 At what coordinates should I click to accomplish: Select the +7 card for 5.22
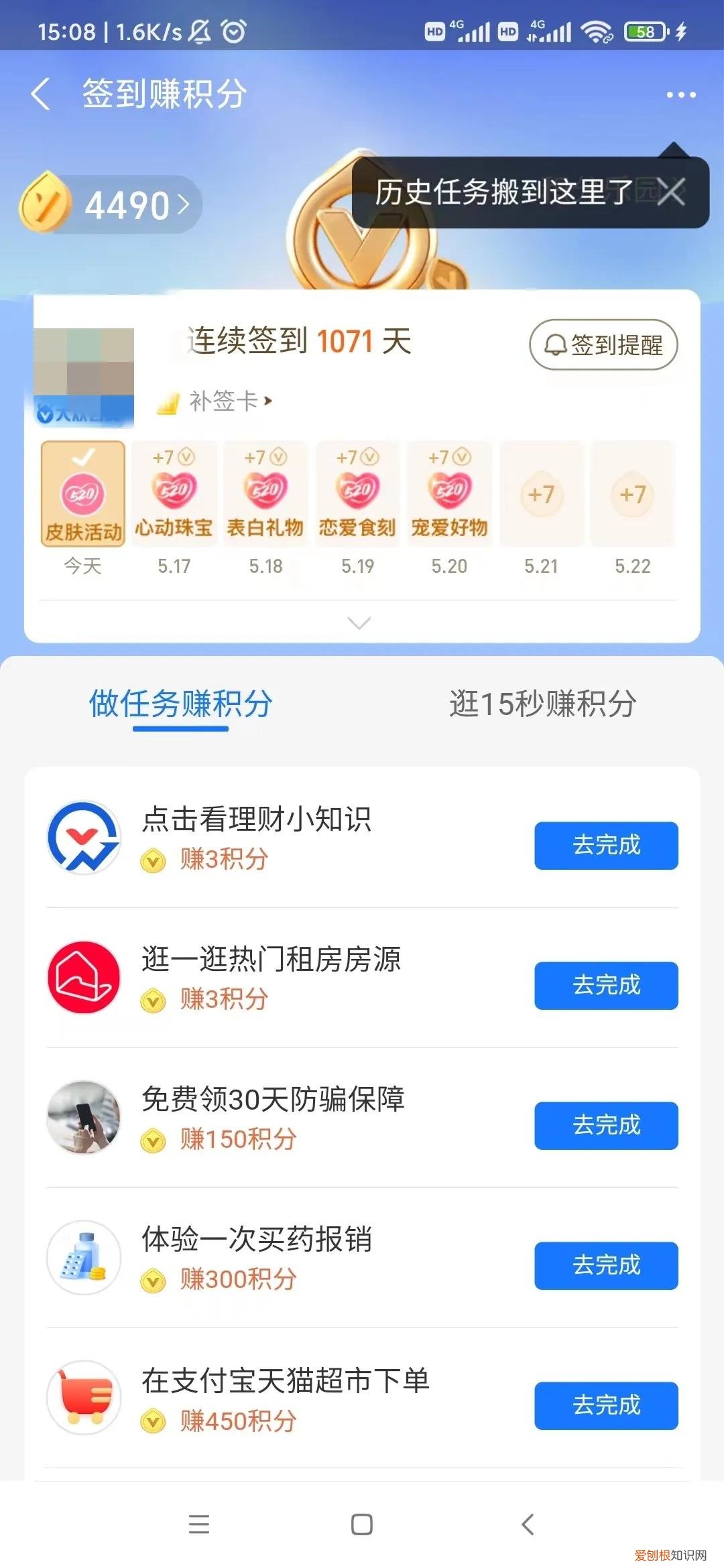click(633, 493)
